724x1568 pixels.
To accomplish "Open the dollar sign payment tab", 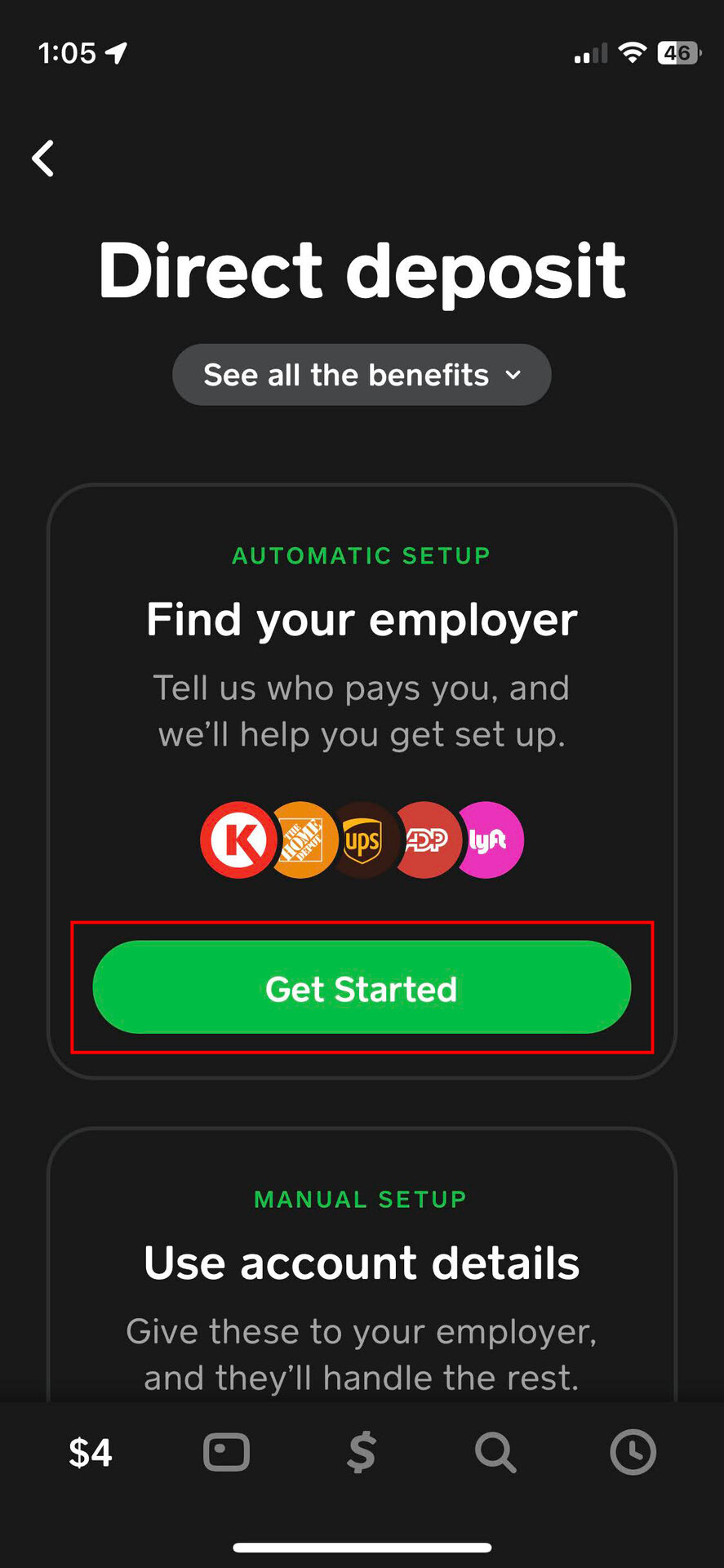I will pos(362,1453).
